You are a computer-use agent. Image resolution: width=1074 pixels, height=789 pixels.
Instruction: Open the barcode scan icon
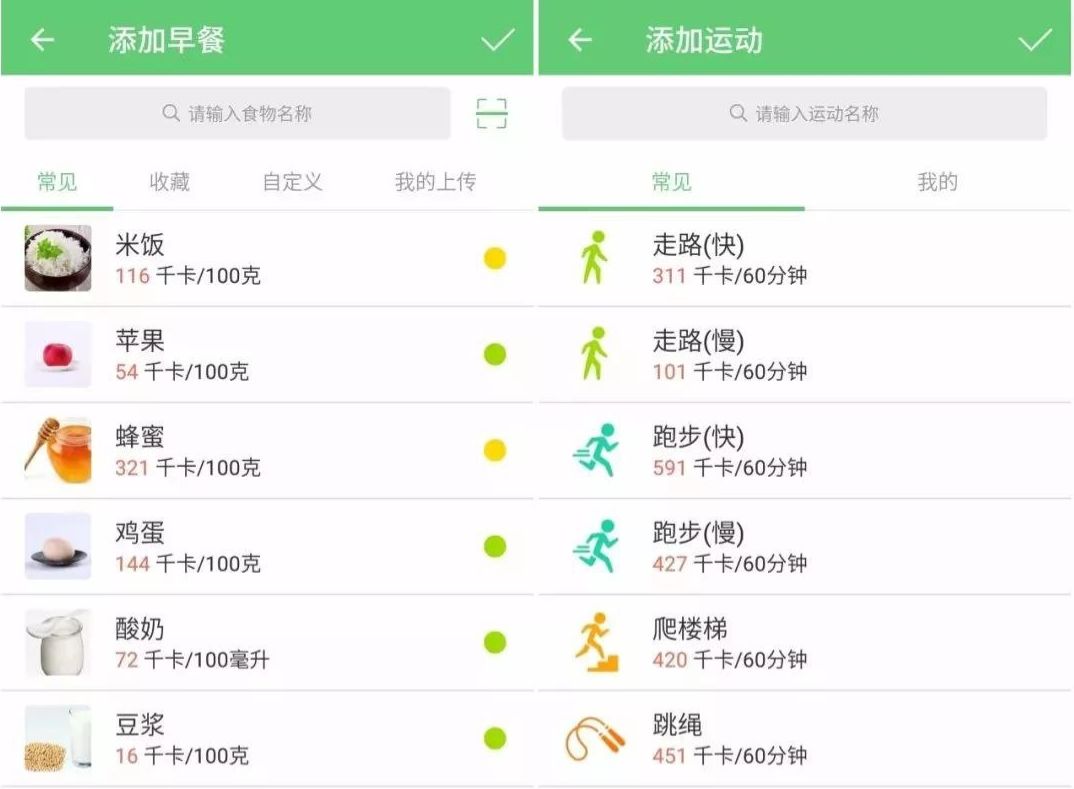pyautogui.click(x=491, y=113)
